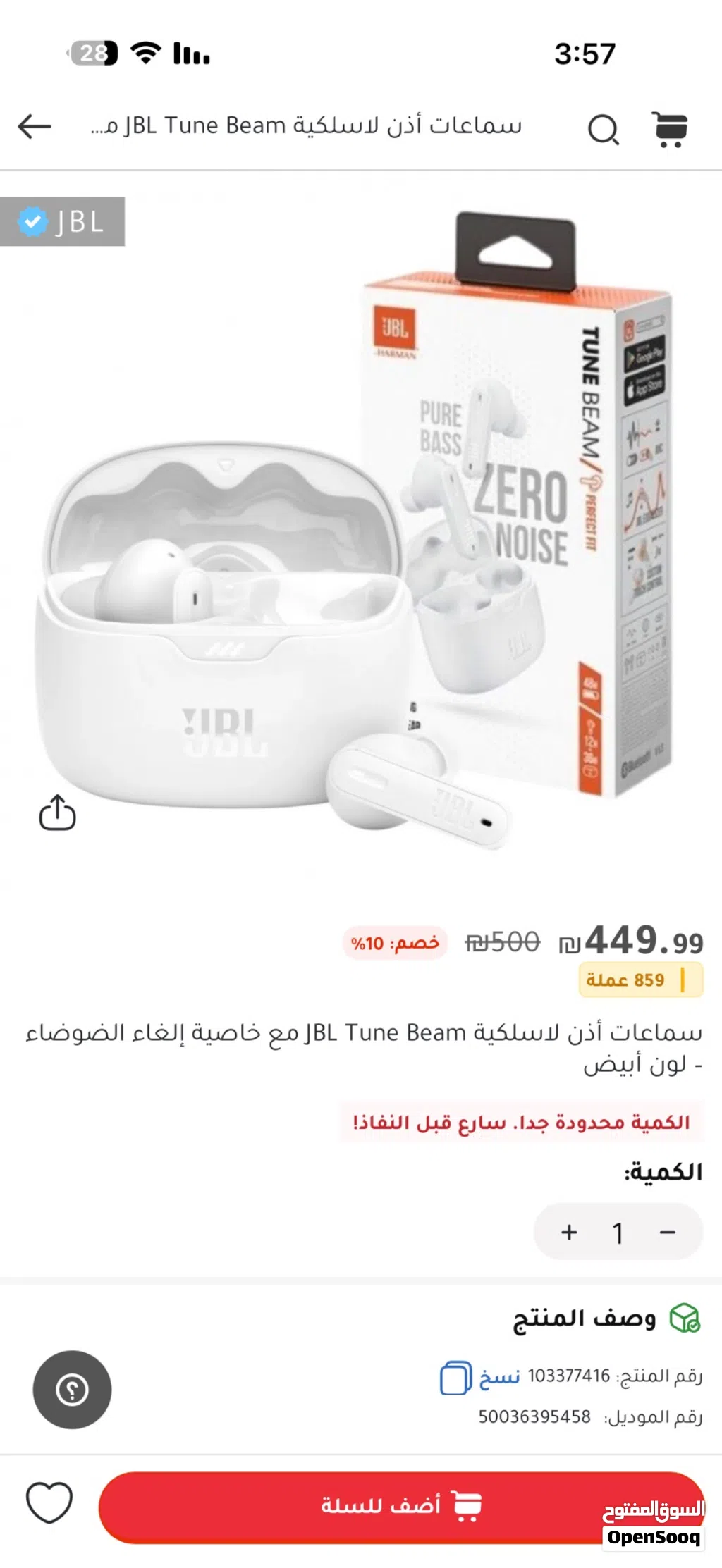
Task: Increase quantity with the plus button
Action: pyautogui.click(x=569, y=1232)
